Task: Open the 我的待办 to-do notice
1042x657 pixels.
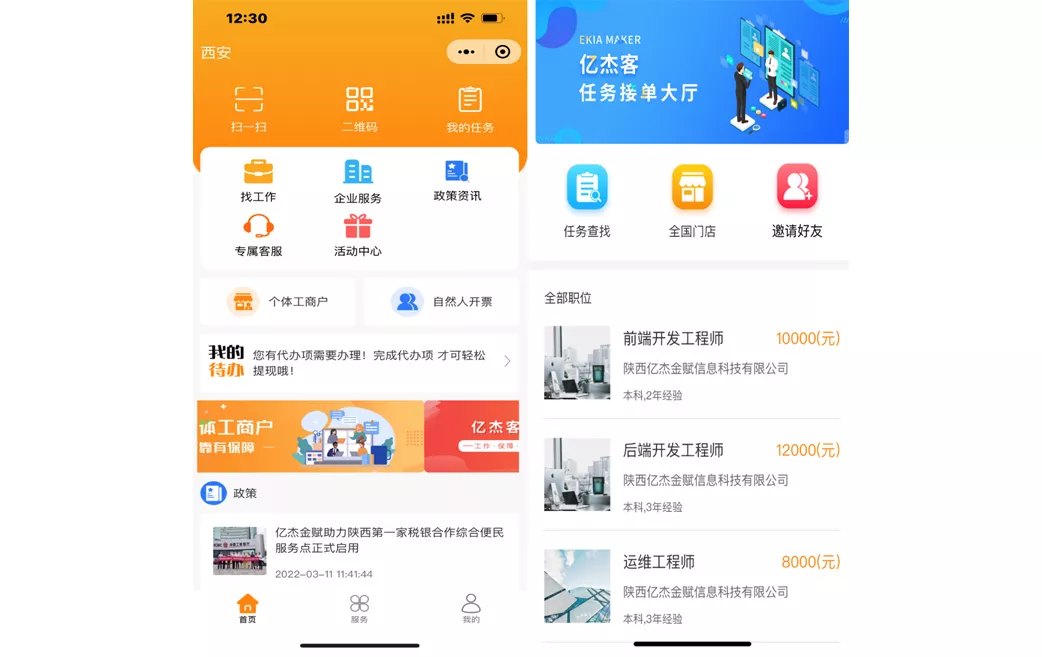Action: (359, 361)
